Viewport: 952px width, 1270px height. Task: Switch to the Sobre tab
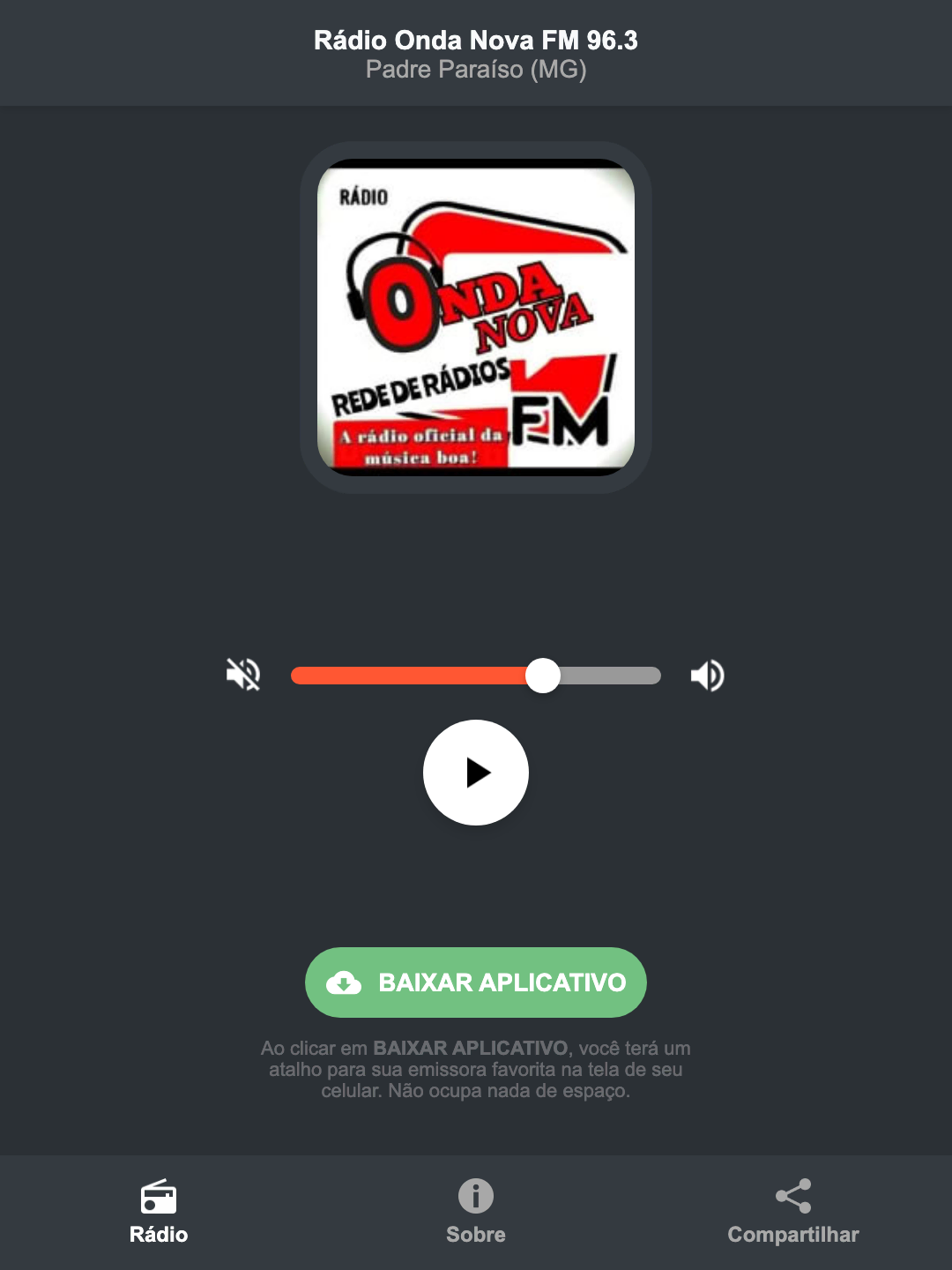(x=475, y=1213)
